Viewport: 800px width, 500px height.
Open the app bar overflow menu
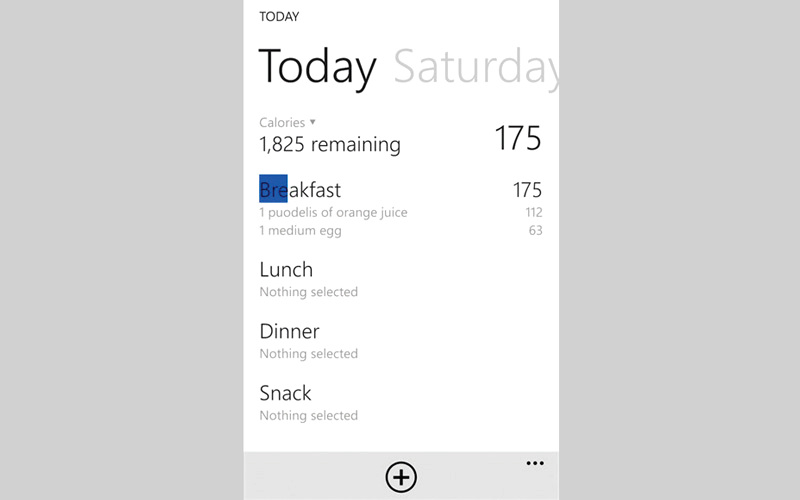pyautogui.click(x=535, y=463)
